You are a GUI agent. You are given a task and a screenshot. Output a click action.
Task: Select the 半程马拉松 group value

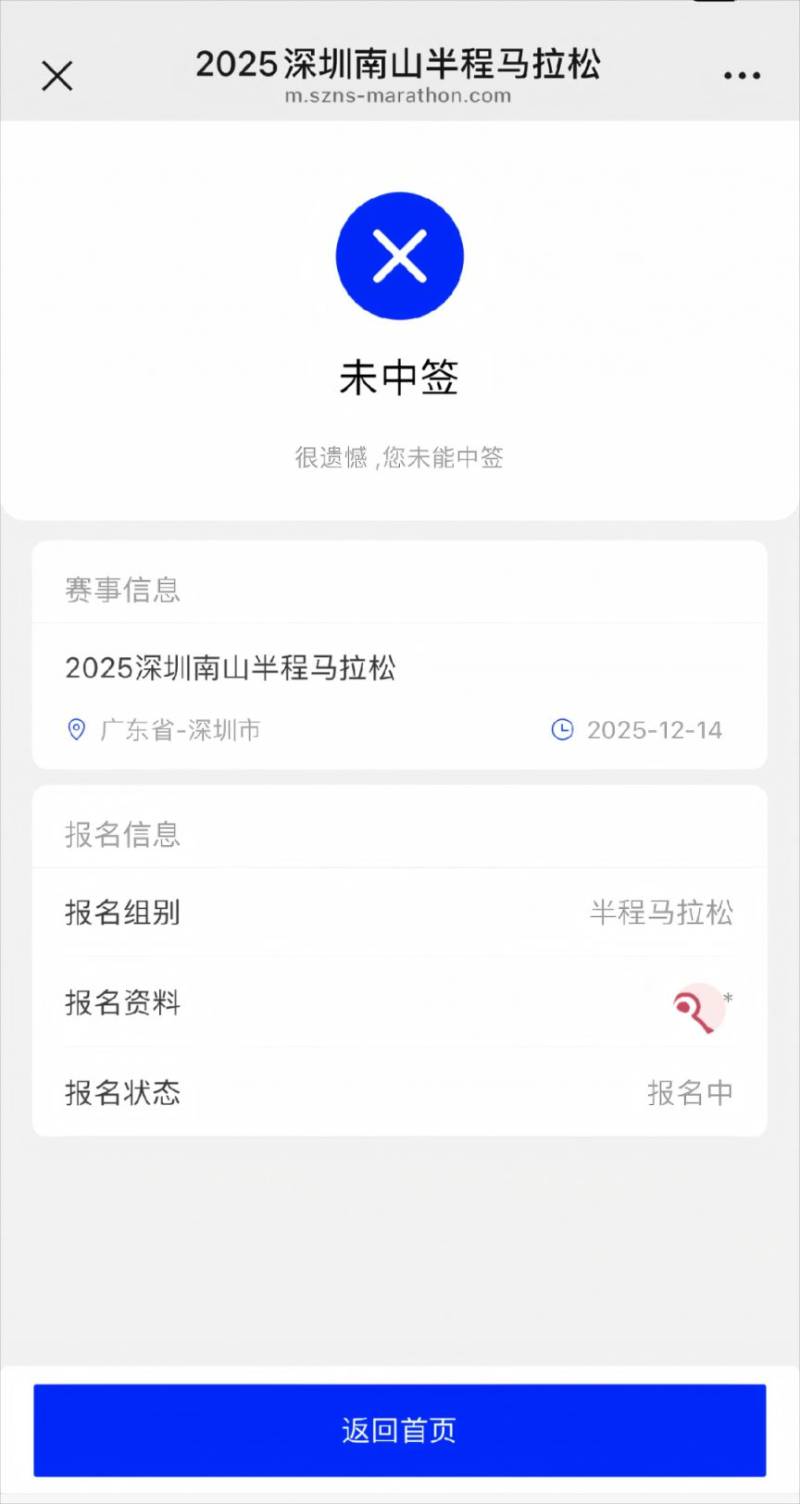(x=662, y=912)
